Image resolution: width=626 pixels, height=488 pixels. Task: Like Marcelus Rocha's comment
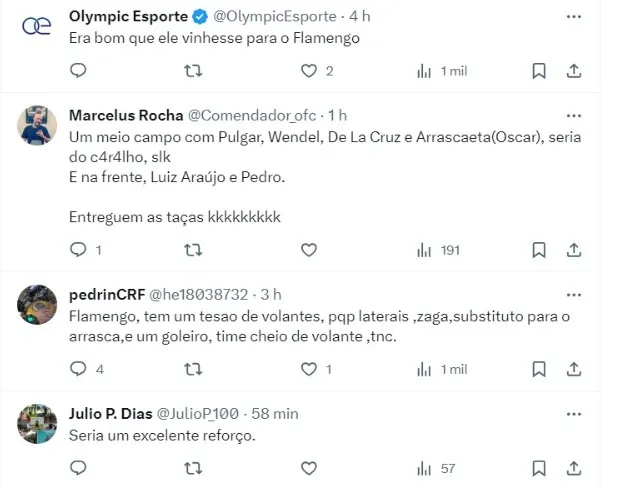tap(310, 250)
